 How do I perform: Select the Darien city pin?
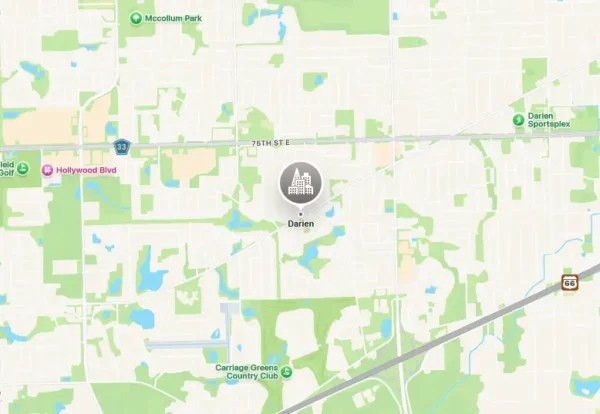pos(300,182)
